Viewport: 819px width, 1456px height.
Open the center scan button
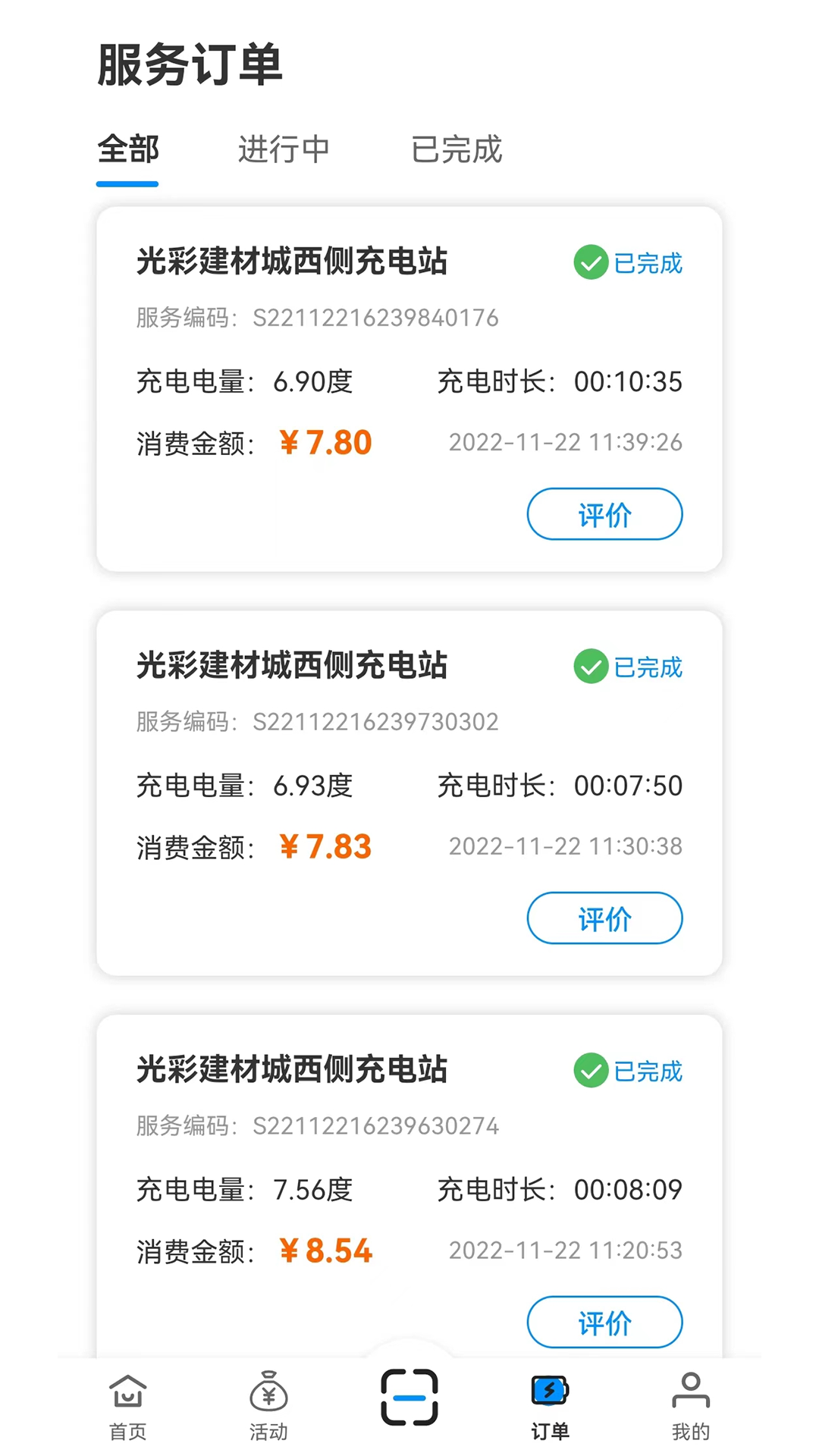(x=409, y=1397)
